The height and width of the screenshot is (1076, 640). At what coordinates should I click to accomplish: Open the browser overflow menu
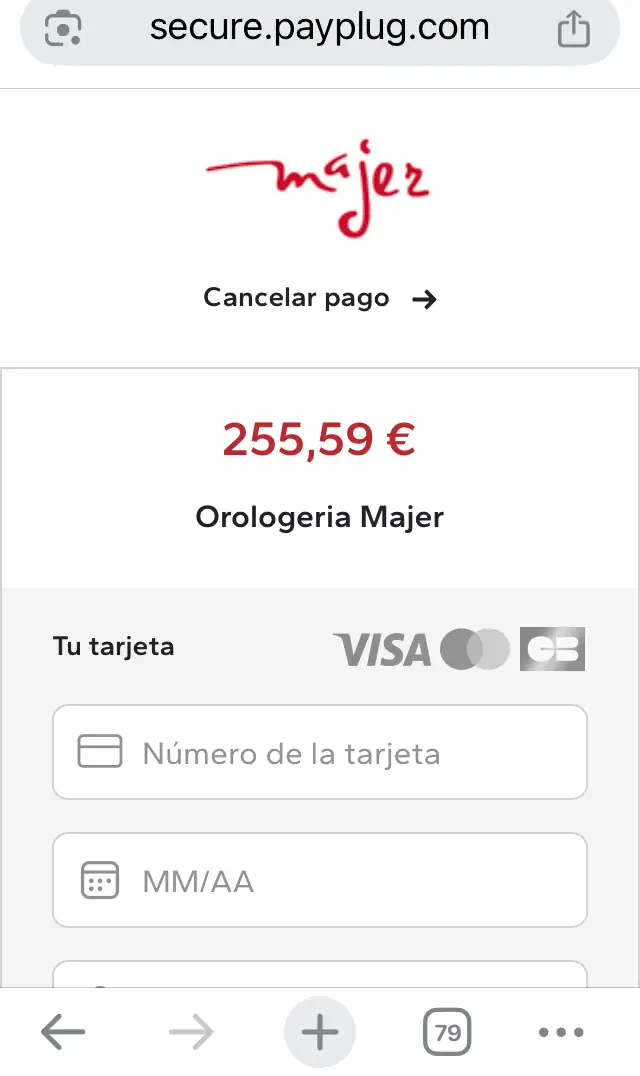pos(560,1032)
